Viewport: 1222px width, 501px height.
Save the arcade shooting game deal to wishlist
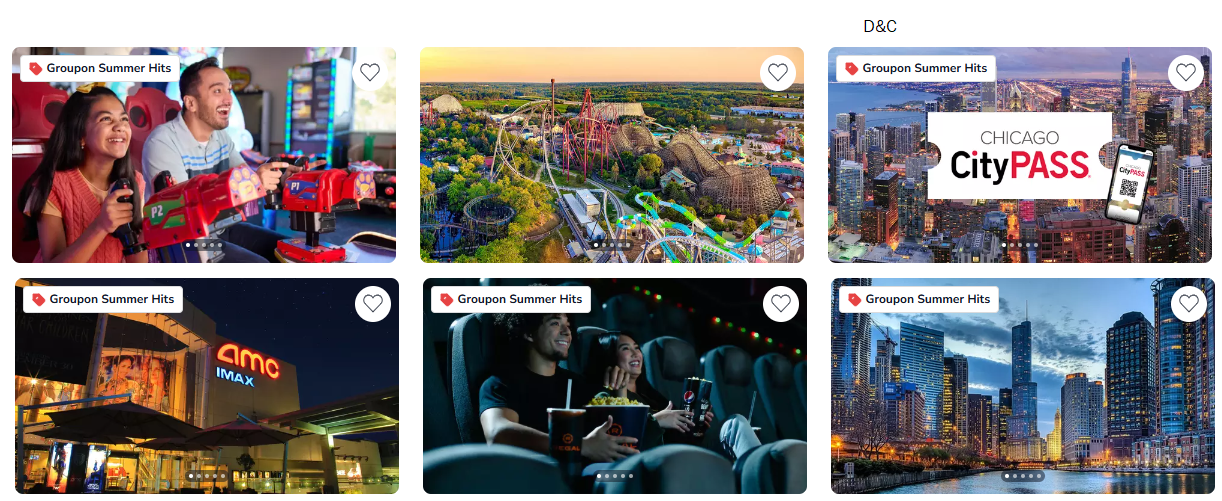(x=370, y=72)
